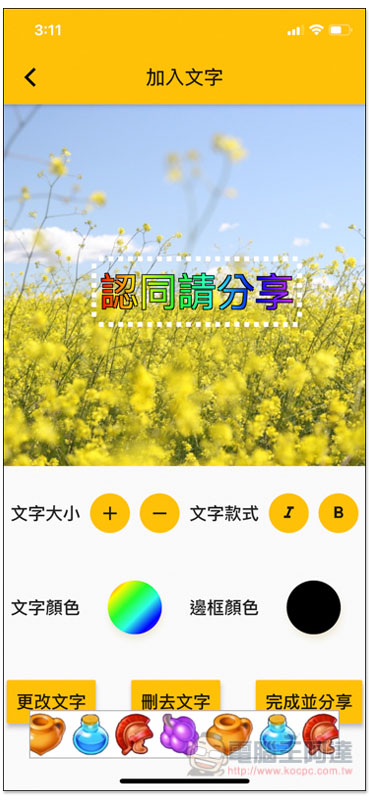The height and width of the screenshot is (800, 369).
Task: Open the black 邊框顏色 color swatch
Action: point(313,607)
